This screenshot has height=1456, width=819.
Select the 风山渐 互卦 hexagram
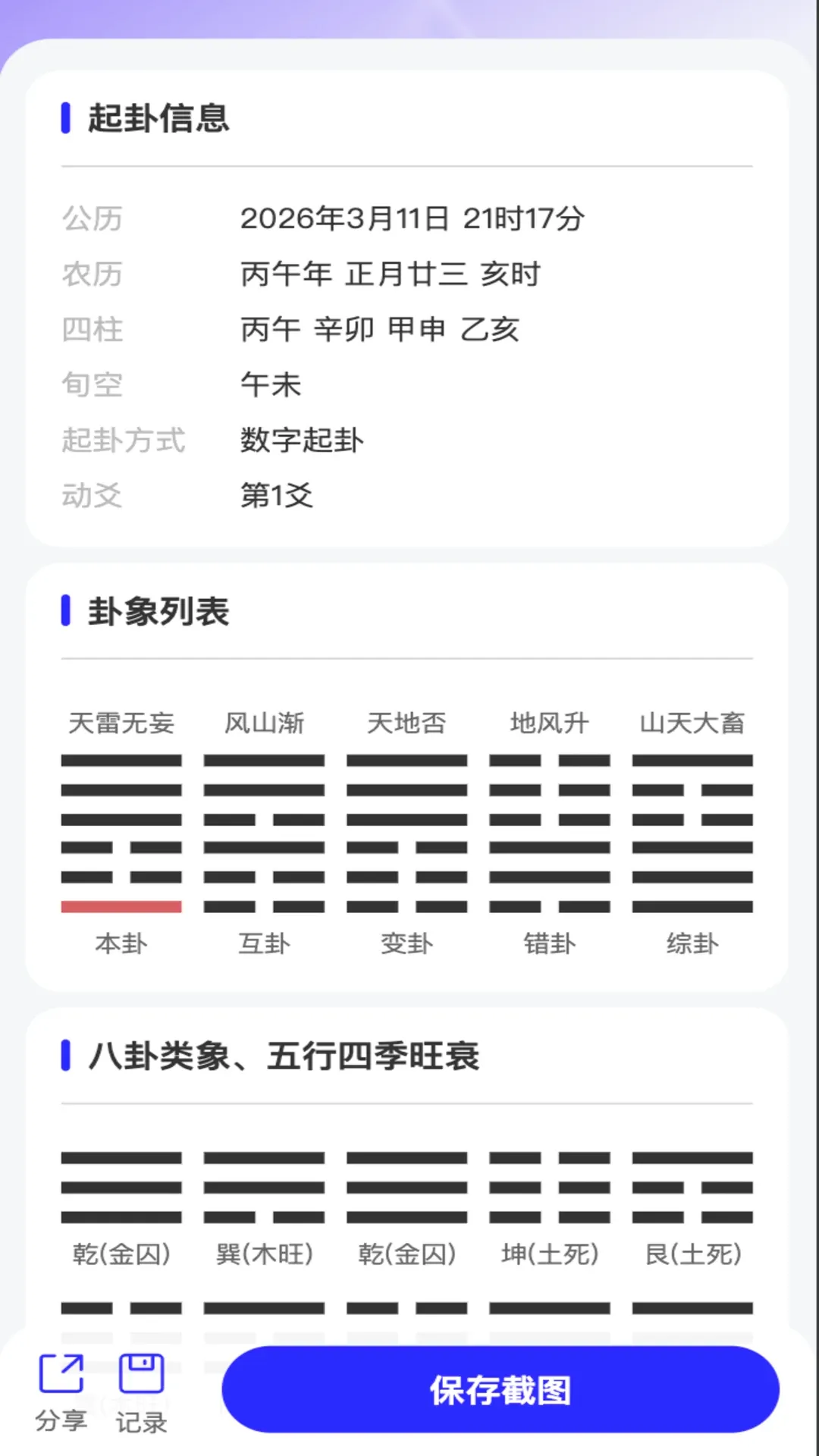(x=264, y=833)
